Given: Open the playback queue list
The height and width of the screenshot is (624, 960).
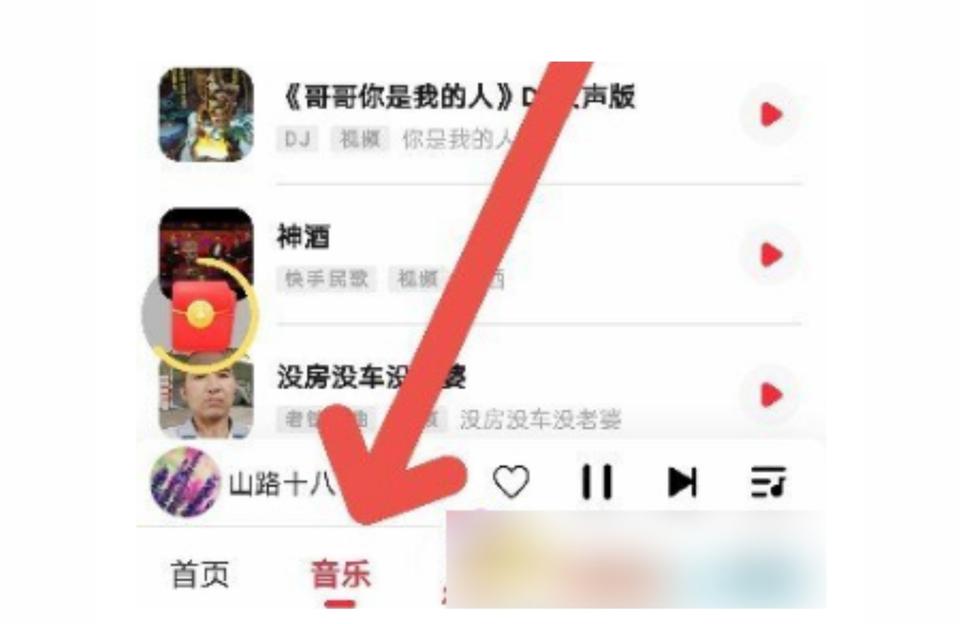Looking at the screenshot, I should (769, 483).
